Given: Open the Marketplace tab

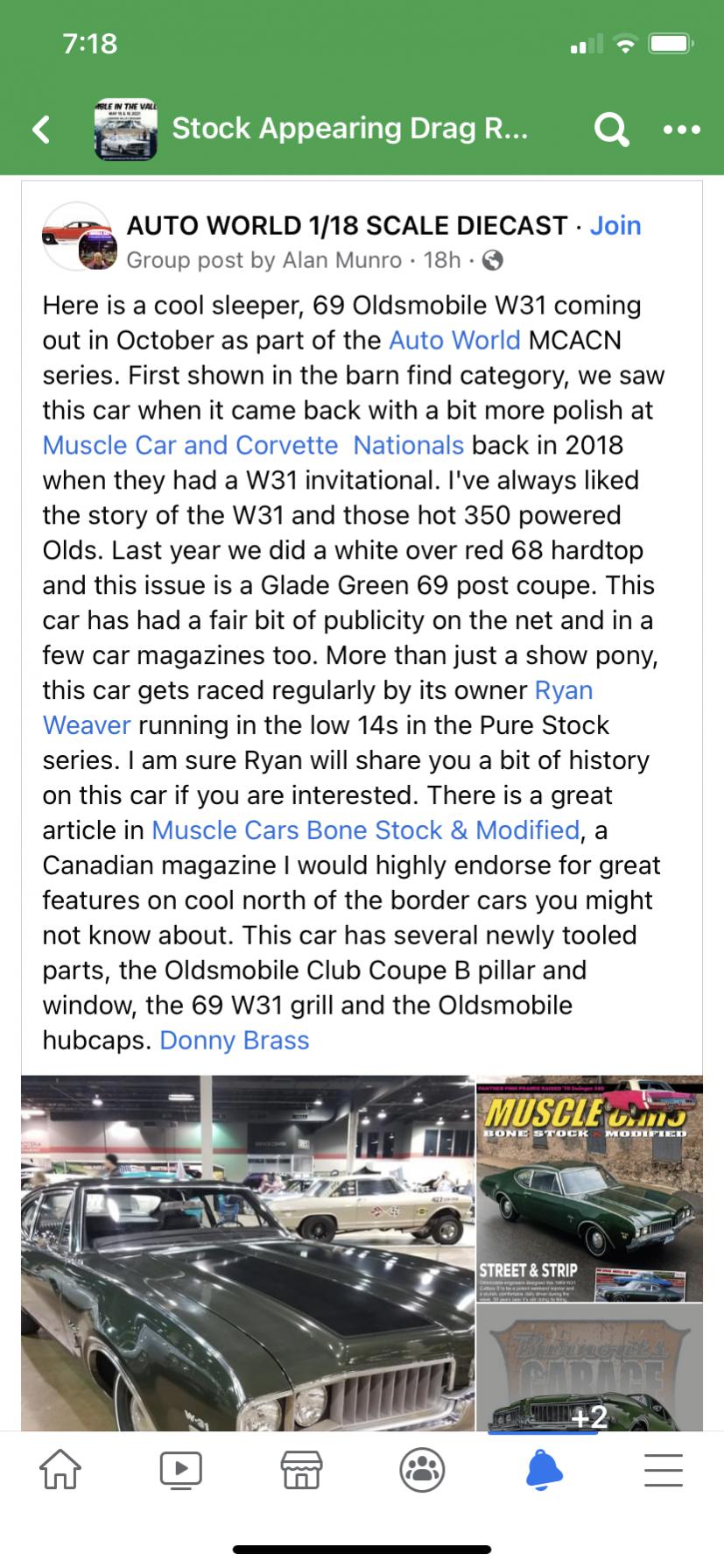Looking at the screenshot, I should coord(301,1469).
